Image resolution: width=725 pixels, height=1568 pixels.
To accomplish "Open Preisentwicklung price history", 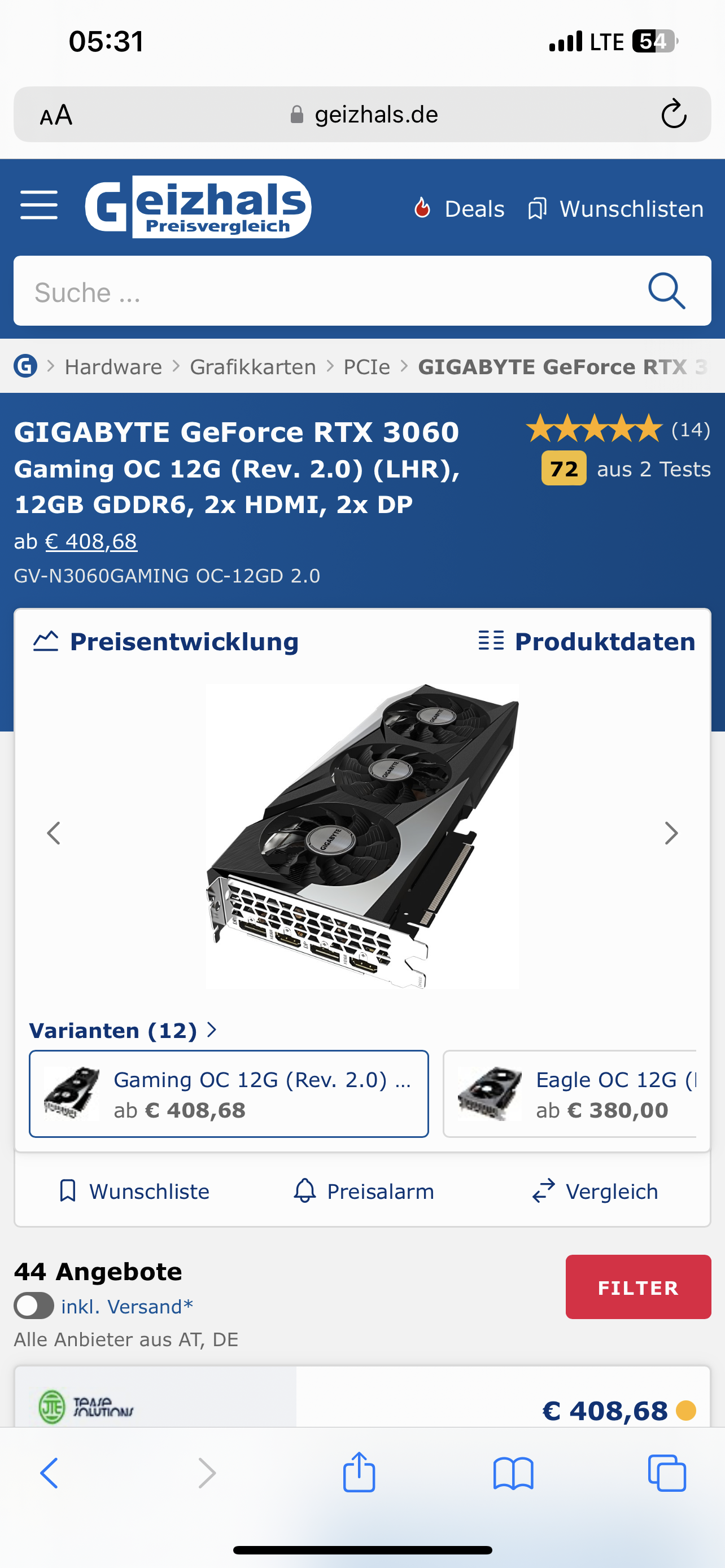I will (x=166, y=642).
